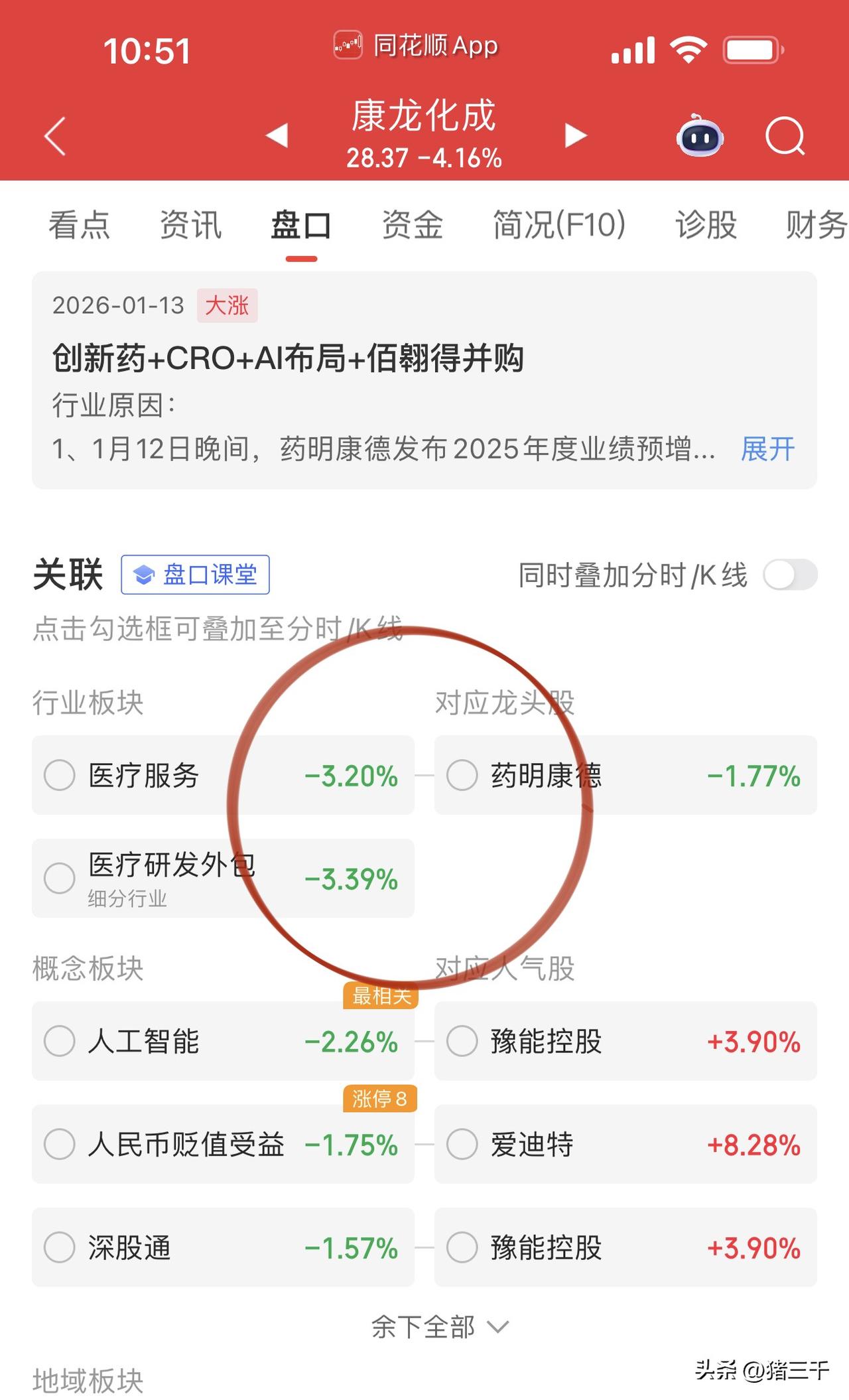Open the search icon
The width and height of the screenshot is (849, 1400).
[x=785, y=136]
